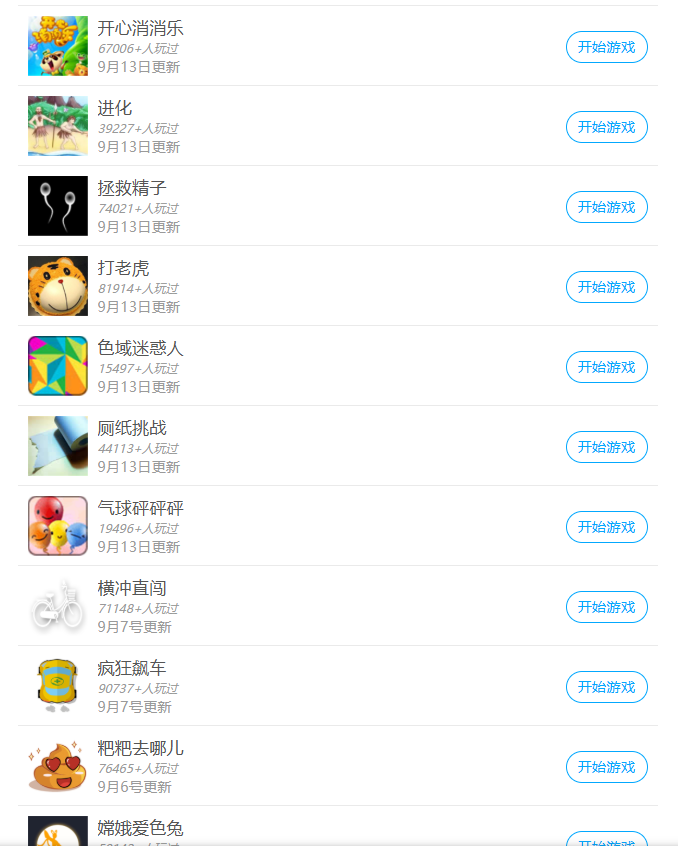Launch the 拯救精子 game
The width and height of the screenshot is (678, 846).
pyautogui.click(x=606, y=207)
